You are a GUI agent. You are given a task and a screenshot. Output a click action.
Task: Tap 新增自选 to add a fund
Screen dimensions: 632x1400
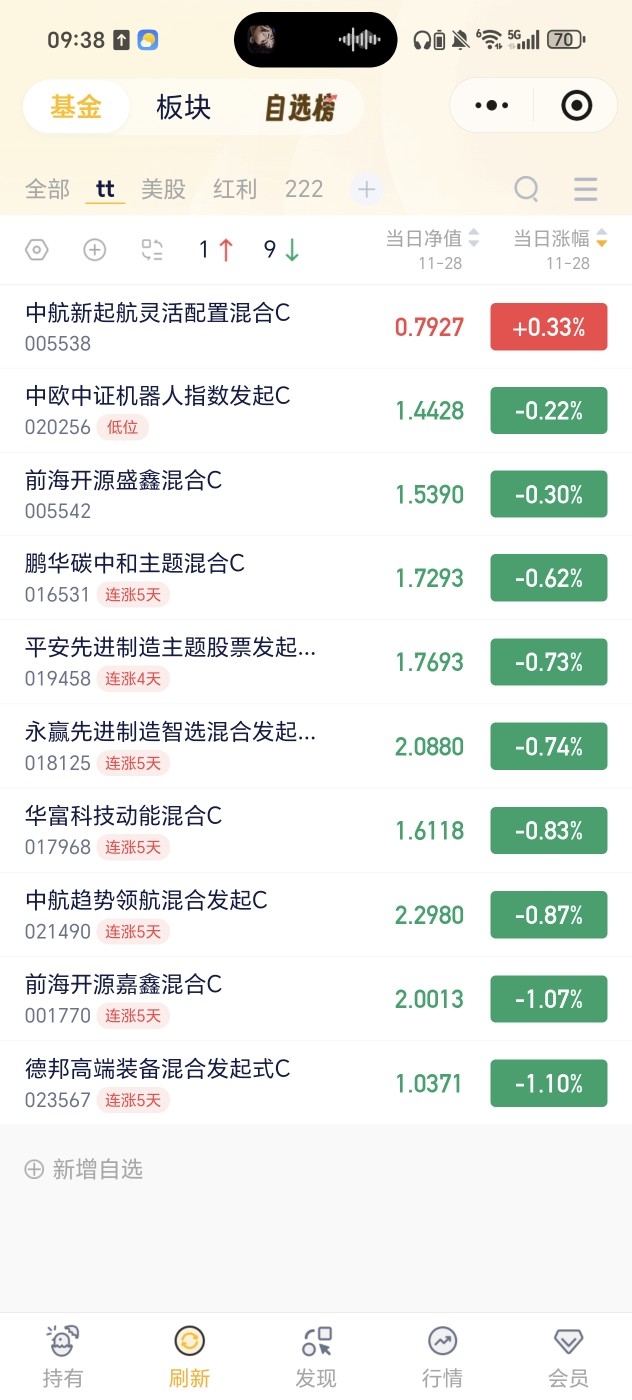pyautogui.click(x=85, y=1169)
